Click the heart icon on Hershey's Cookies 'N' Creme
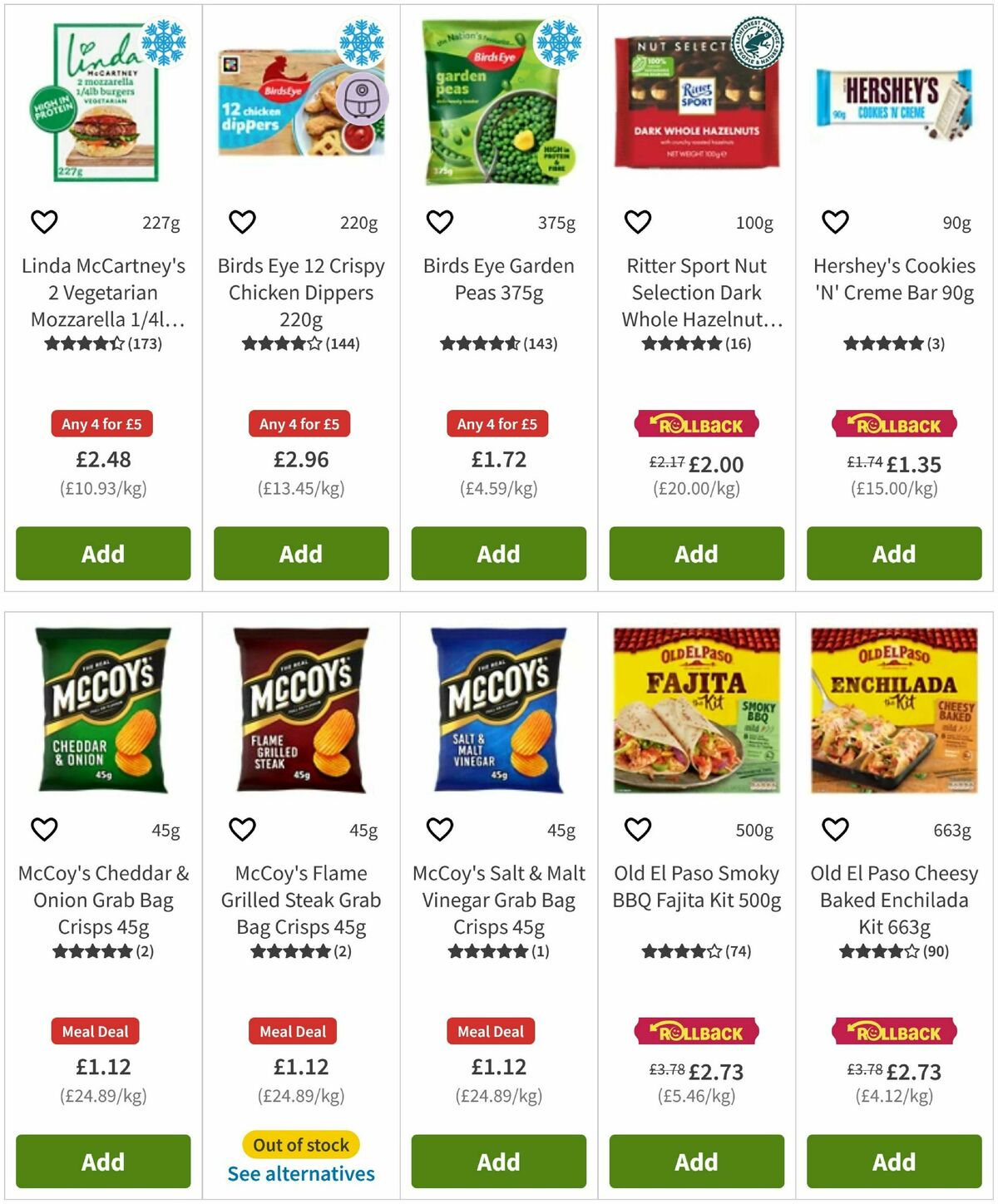 point(835,222)
